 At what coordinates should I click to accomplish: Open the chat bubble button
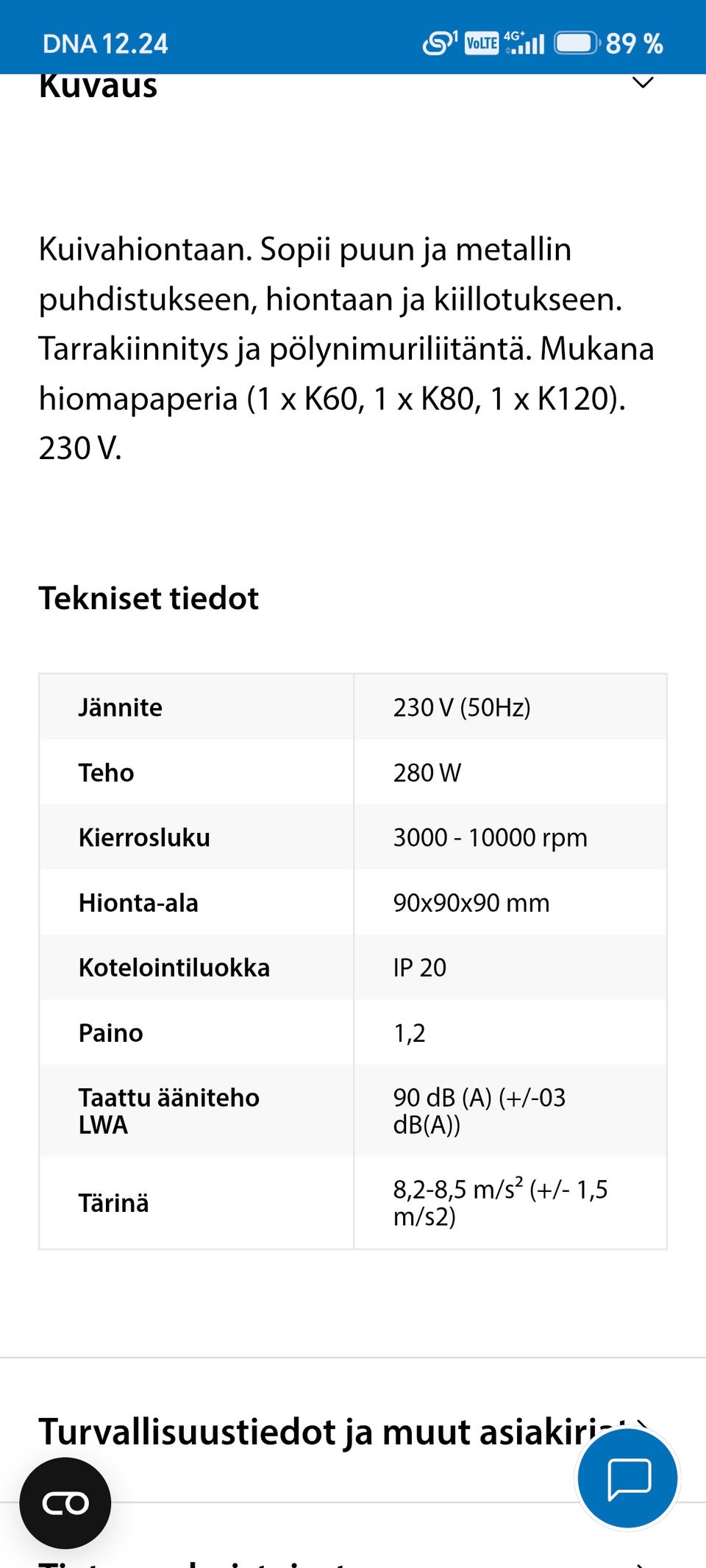tap(627, 1478)
